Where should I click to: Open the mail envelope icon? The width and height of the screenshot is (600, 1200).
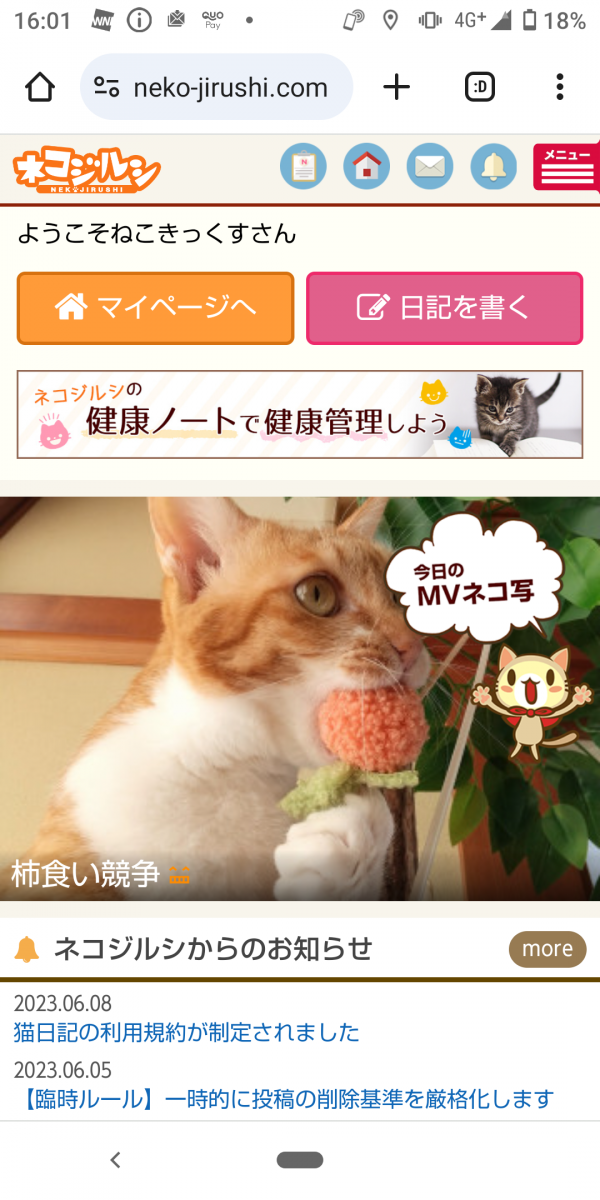[430, 167]
